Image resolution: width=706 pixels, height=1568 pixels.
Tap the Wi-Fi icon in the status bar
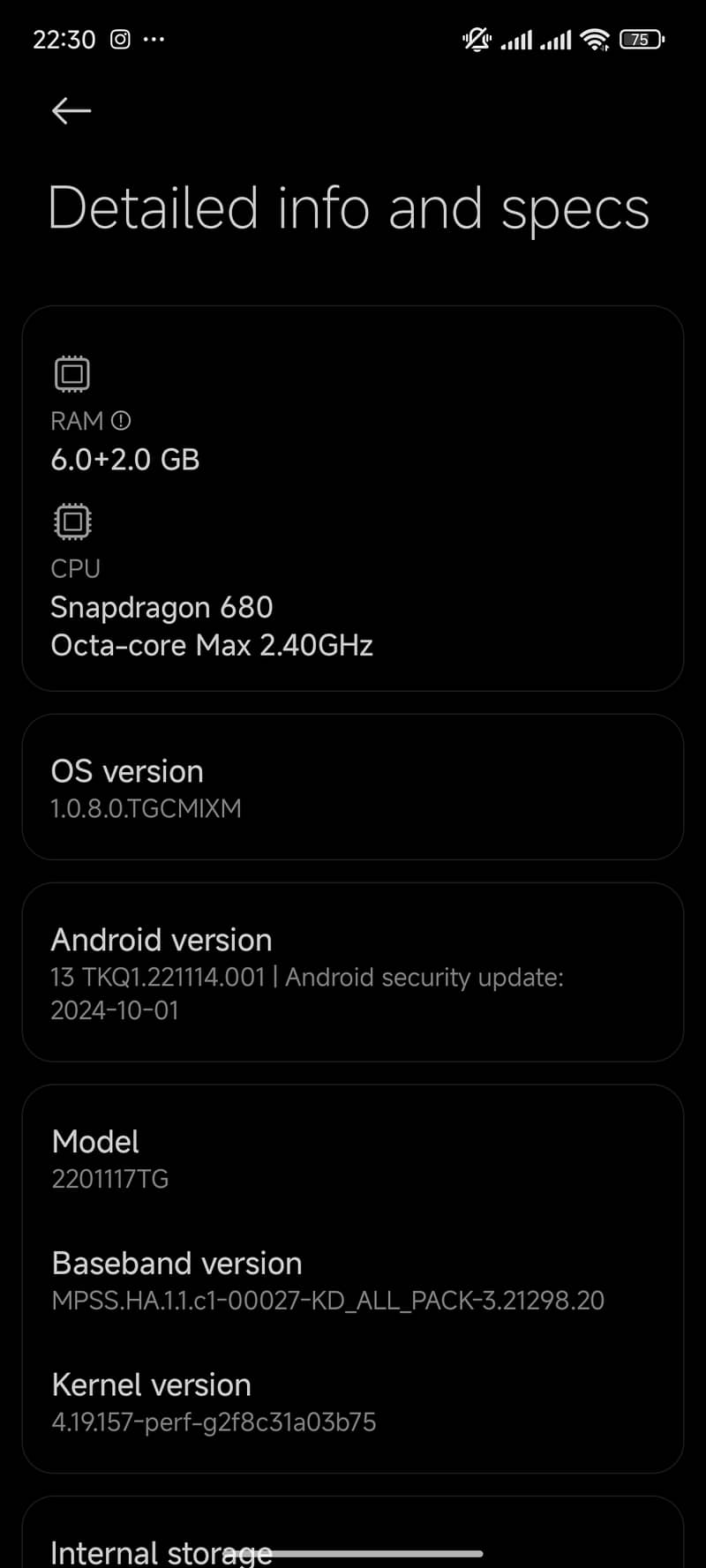point(595,39)
